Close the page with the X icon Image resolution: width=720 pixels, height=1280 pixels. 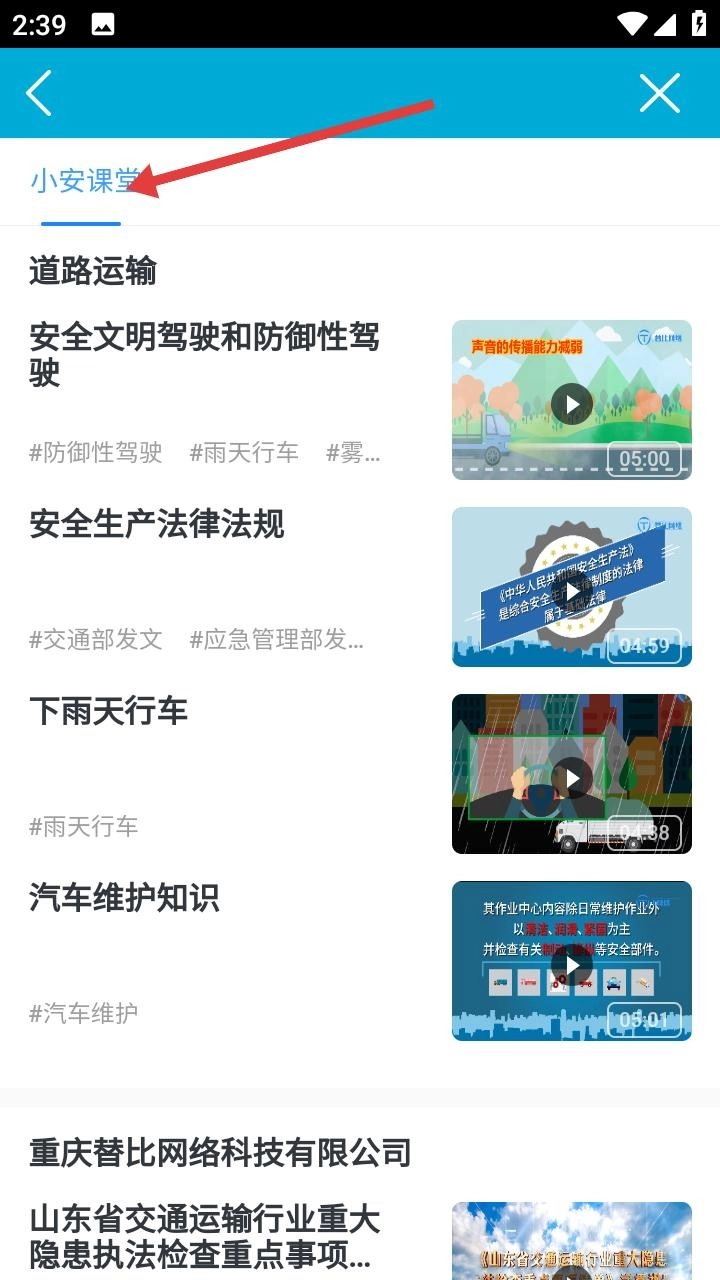[x=660, y=93]
